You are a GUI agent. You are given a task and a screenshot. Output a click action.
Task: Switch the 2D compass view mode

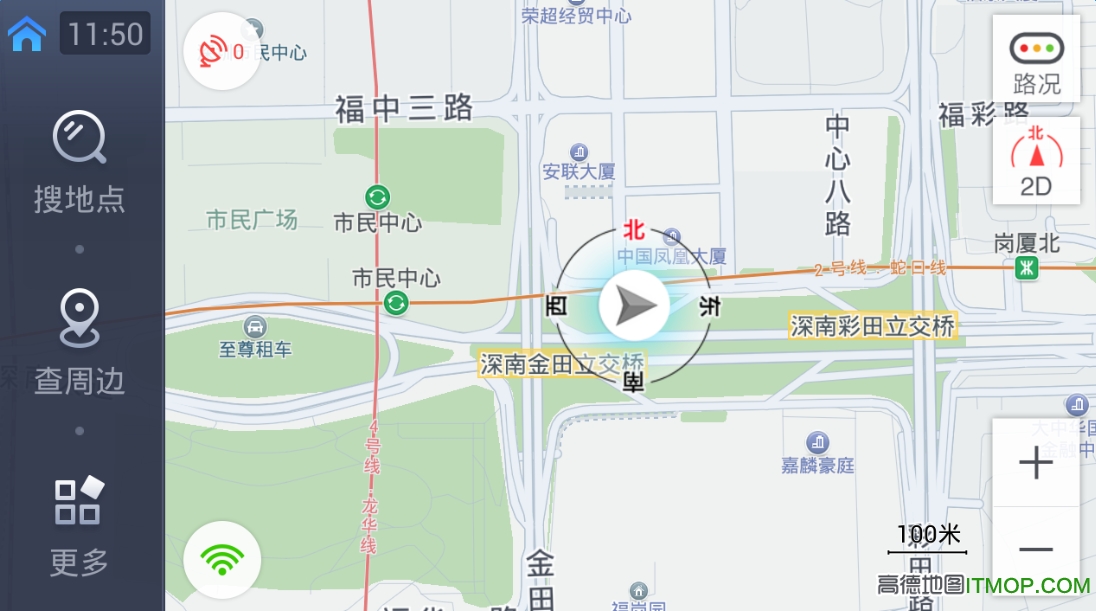tap(1036, 160)
